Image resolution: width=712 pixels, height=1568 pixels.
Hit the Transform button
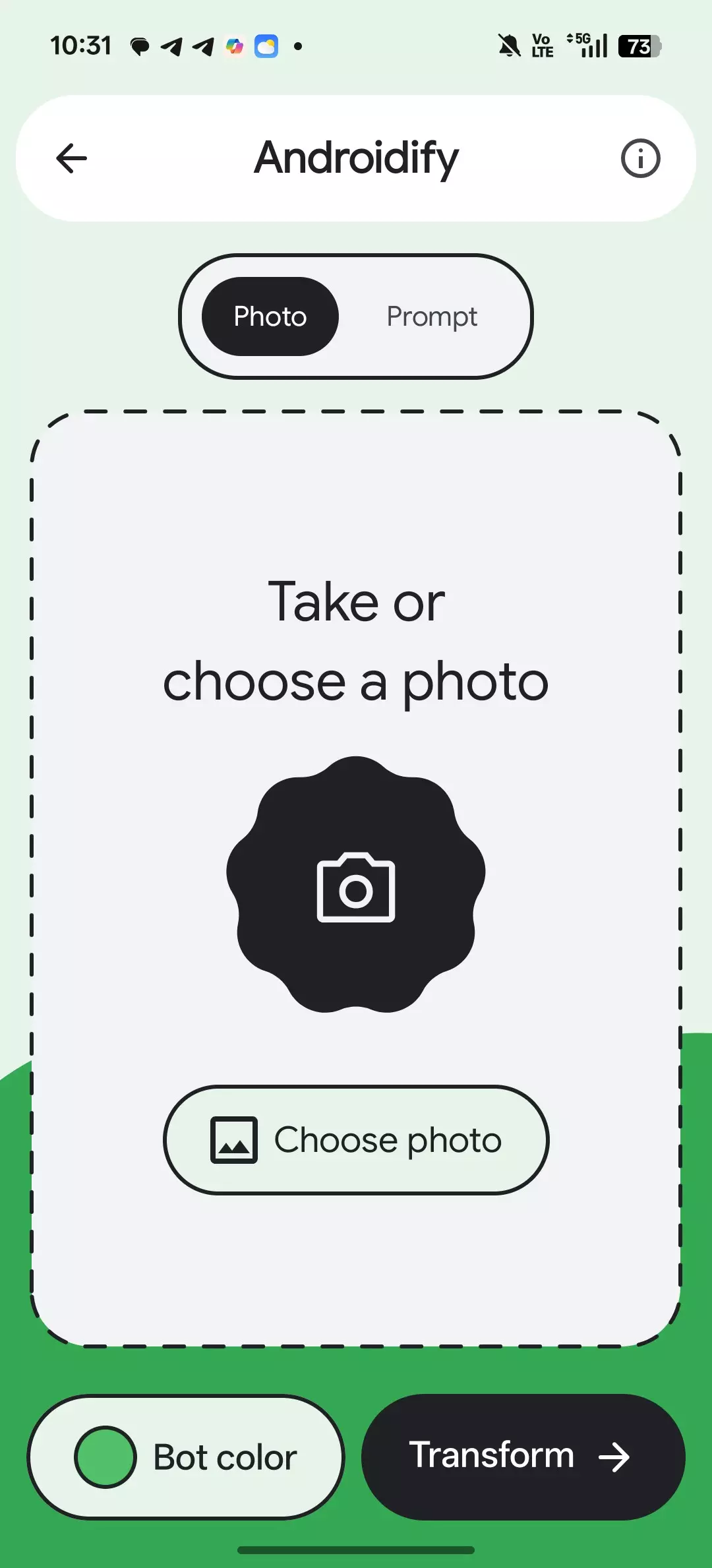pyautogui.click(x=523, y=1457)
